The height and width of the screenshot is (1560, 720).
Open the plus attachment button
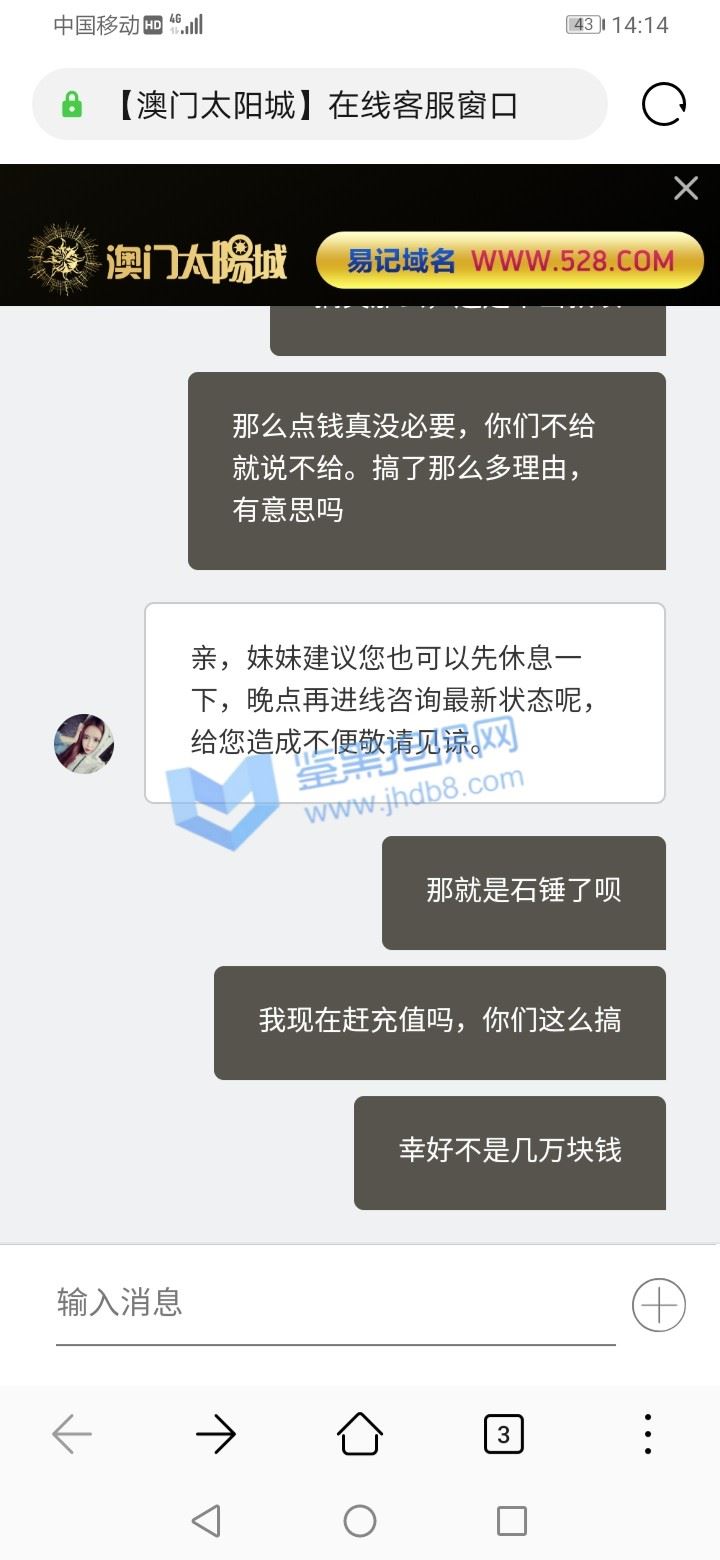click(659, 1305)
